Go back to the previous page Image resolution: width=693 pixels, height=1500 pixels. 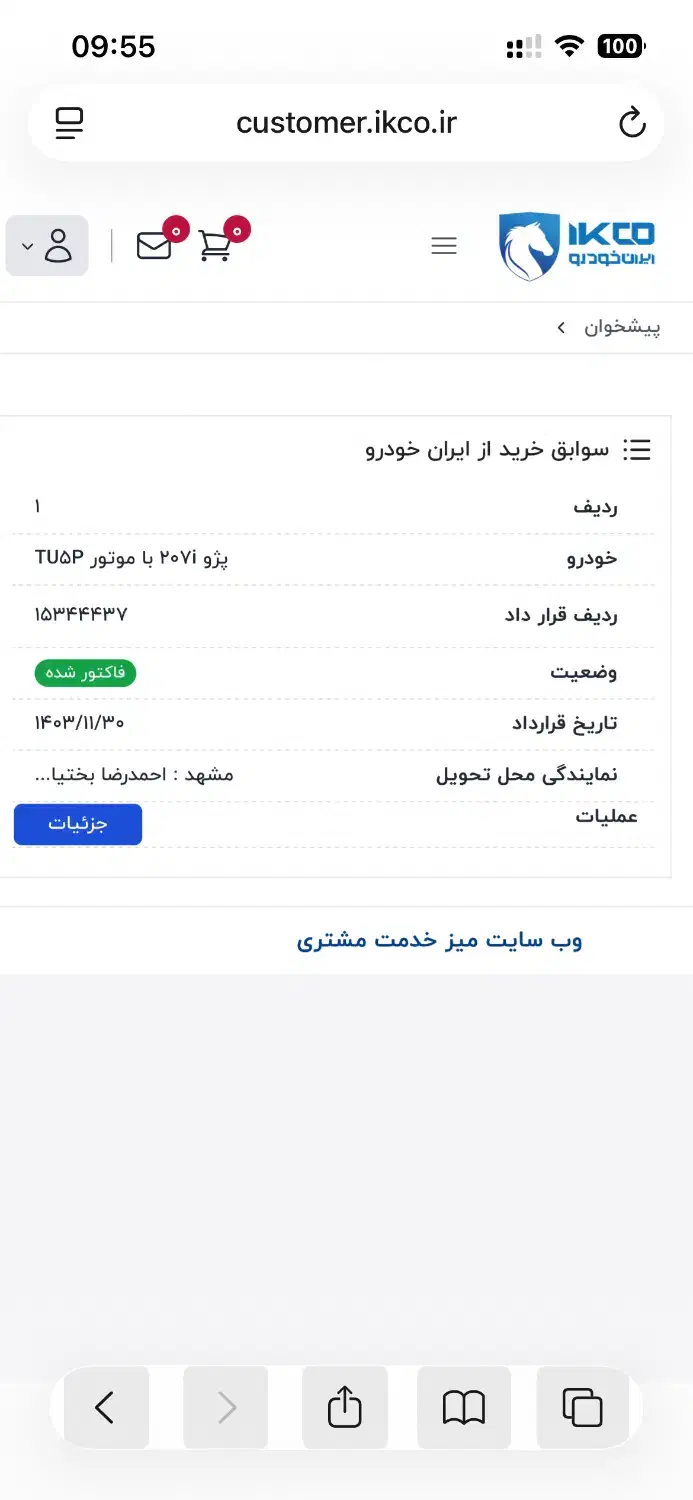coord(105,1408)
